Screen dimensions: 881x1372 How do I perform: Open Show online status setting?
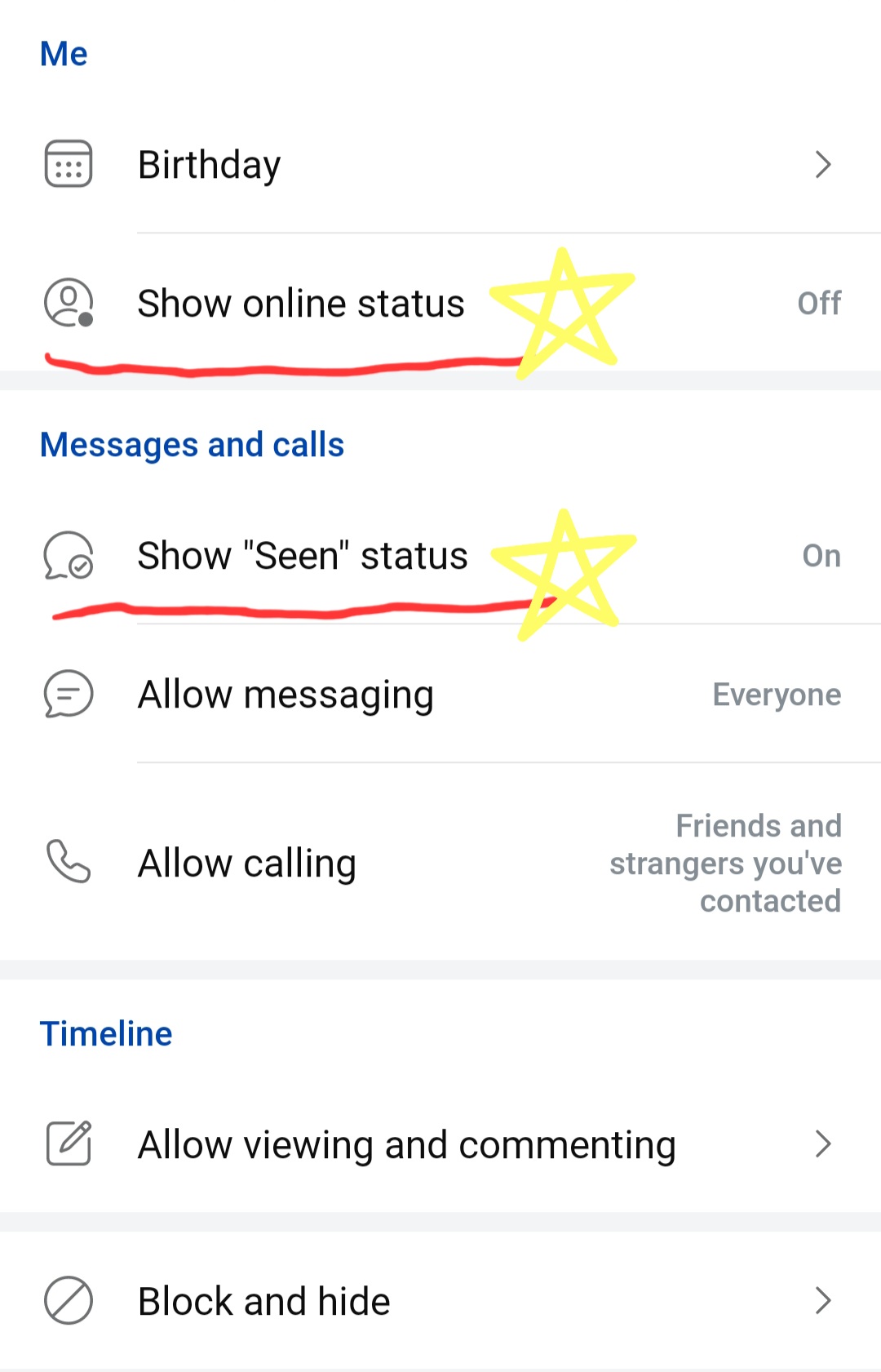300,304
